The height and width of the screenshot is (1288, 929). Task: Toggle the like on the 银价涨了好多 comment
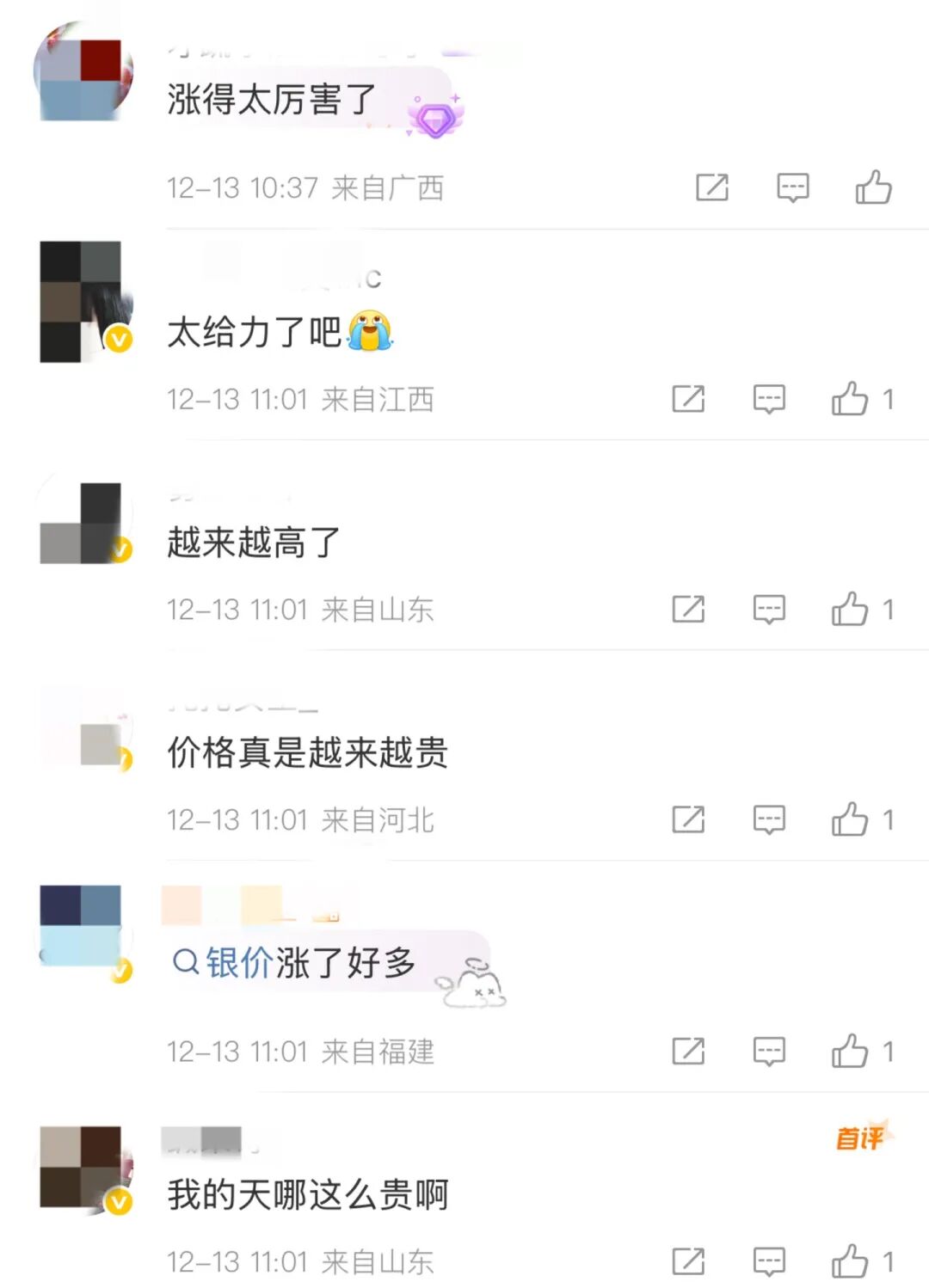(x=851, y=1051)
